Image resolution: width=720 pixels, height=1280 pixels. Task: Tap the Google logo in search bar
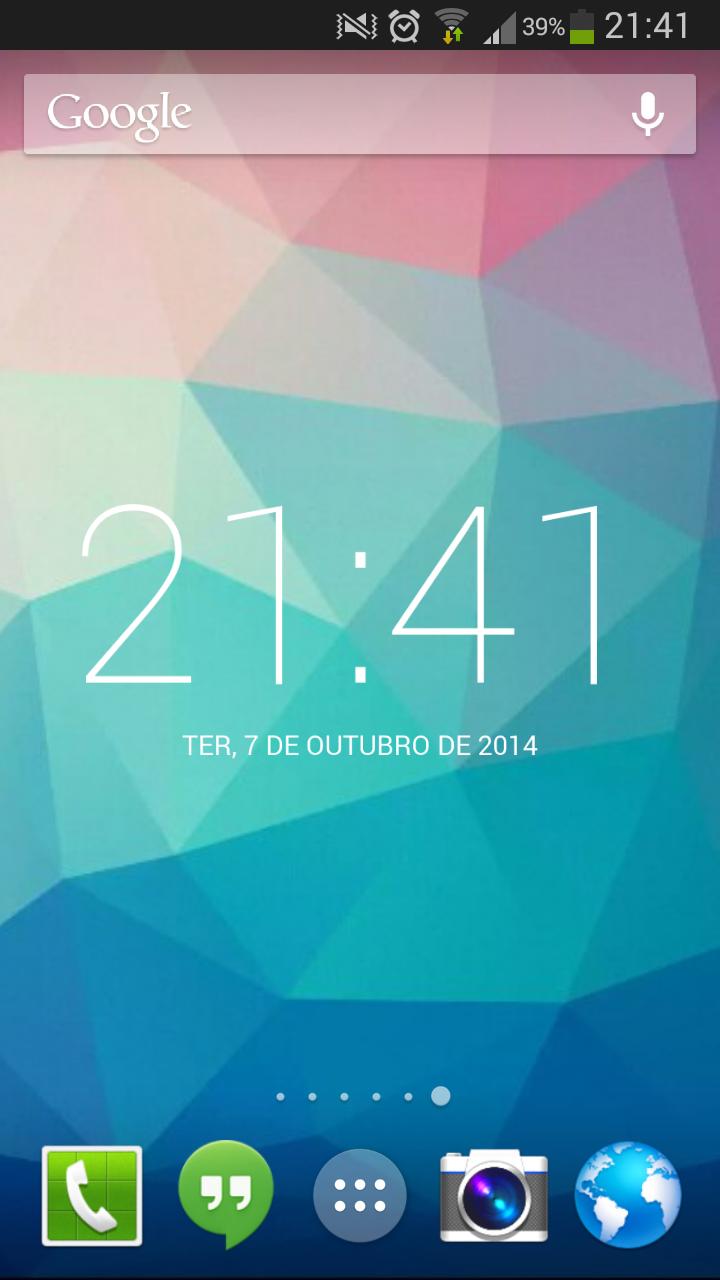click(x=120, y=112)
